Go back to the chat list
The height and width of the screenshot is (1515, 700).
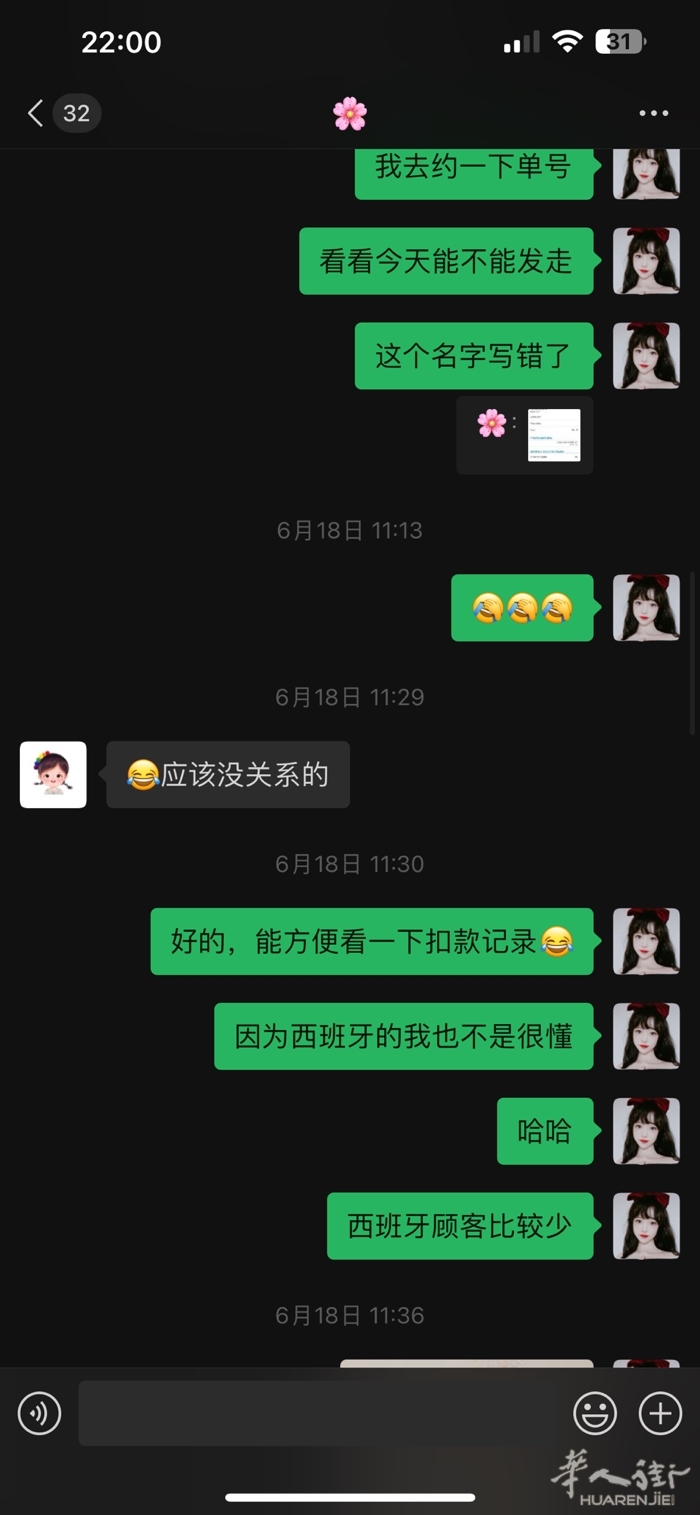37,113
